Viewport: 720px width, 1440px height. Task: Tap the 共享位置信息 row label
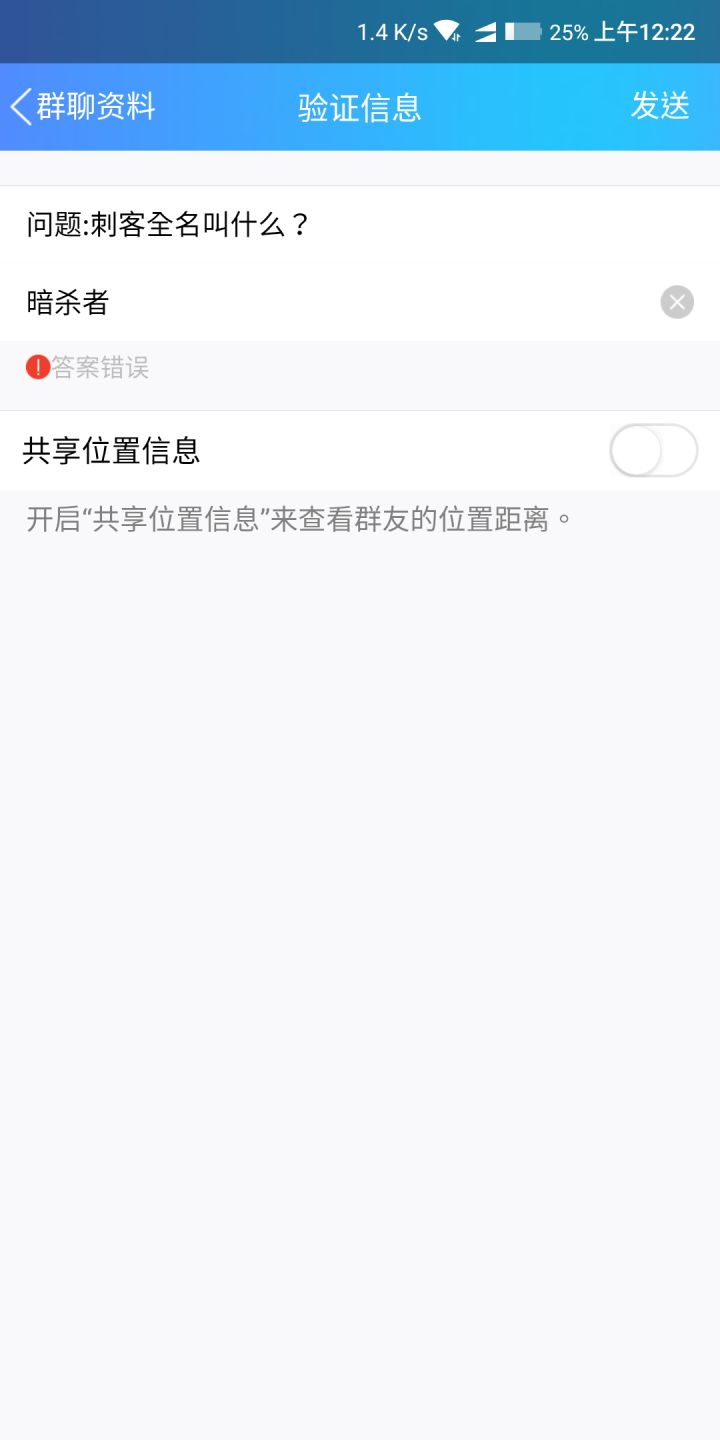point(110,451)
